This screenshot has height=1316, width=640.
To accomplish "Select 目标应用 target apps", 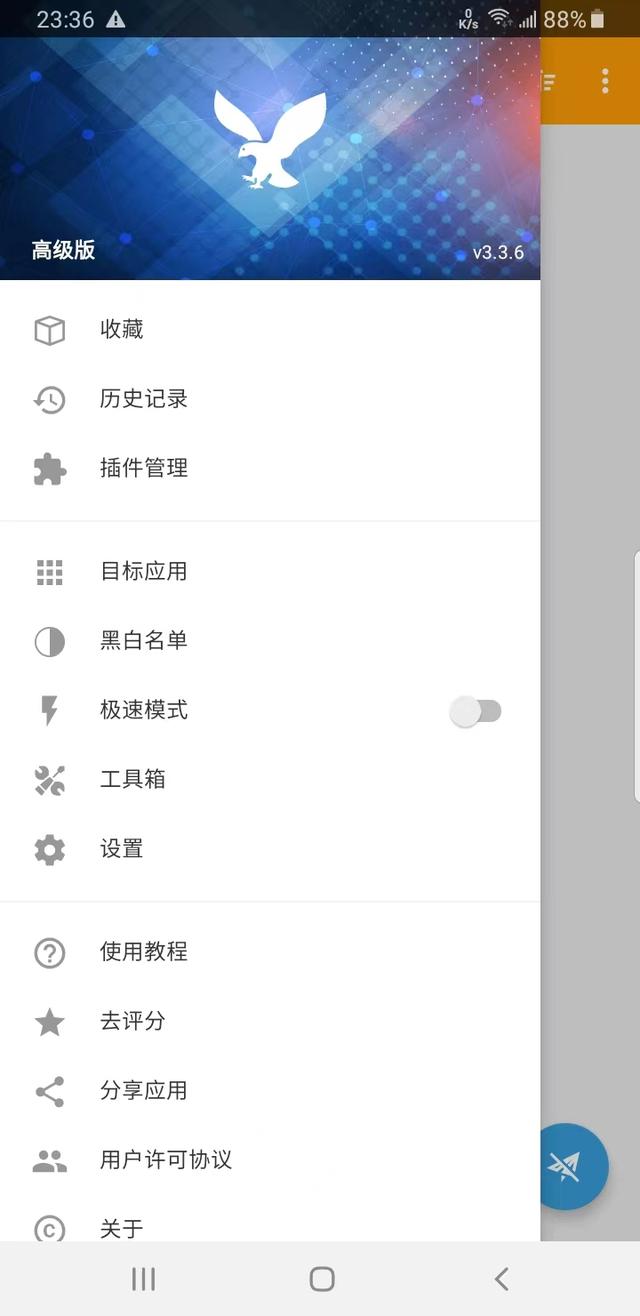I will pos(143,572).
